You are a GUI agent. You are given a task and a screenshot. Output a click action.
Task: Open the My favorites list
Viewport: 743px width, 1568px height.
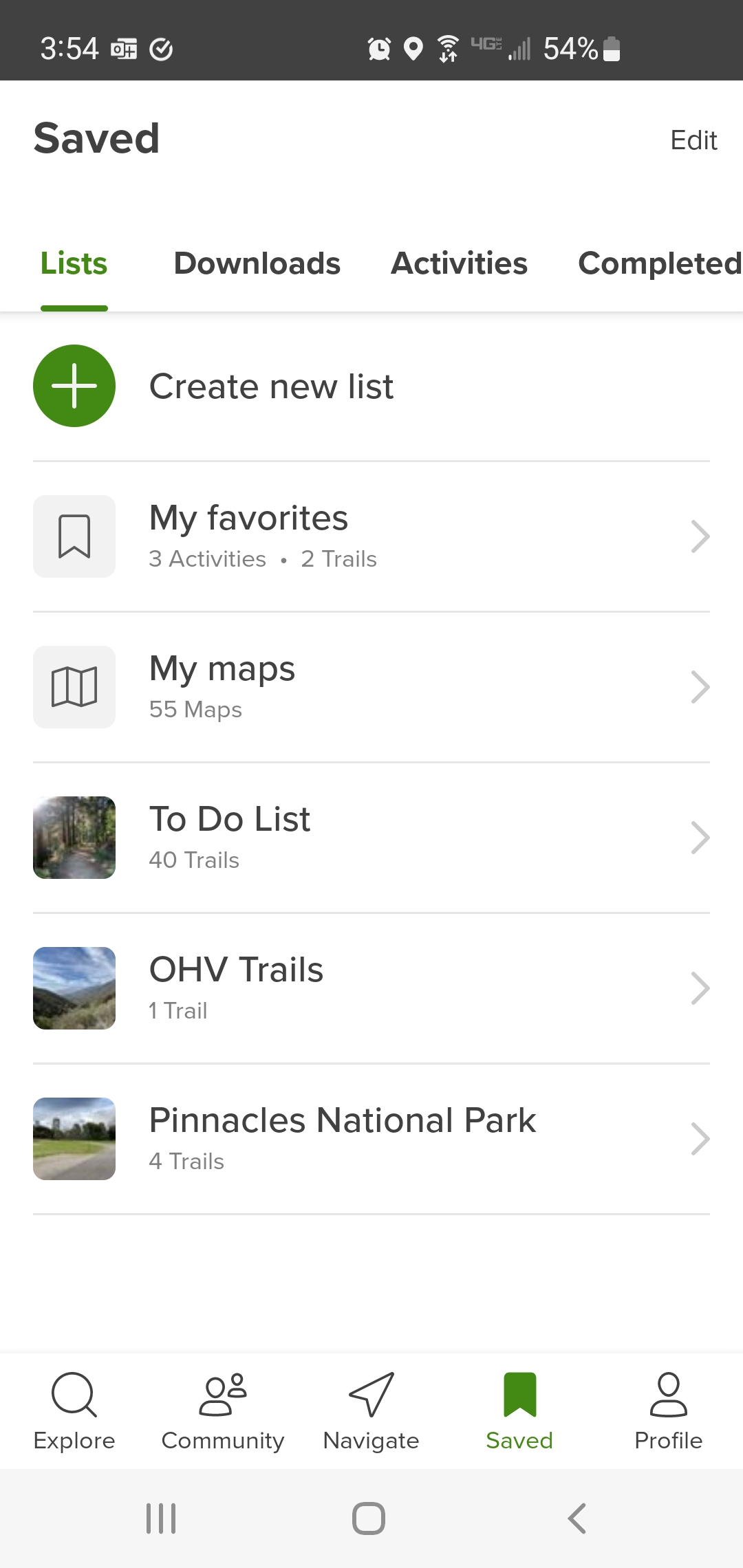[371, 536]
